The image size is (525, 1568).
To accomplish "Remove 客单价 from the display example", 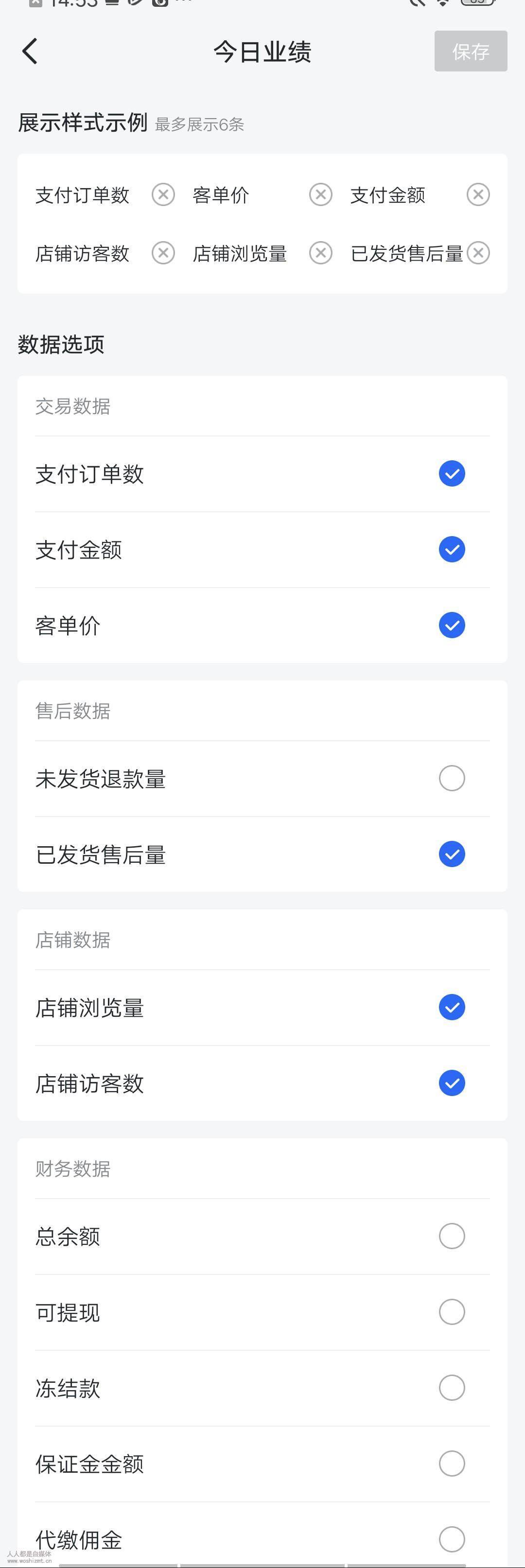I will click(320, 195).
